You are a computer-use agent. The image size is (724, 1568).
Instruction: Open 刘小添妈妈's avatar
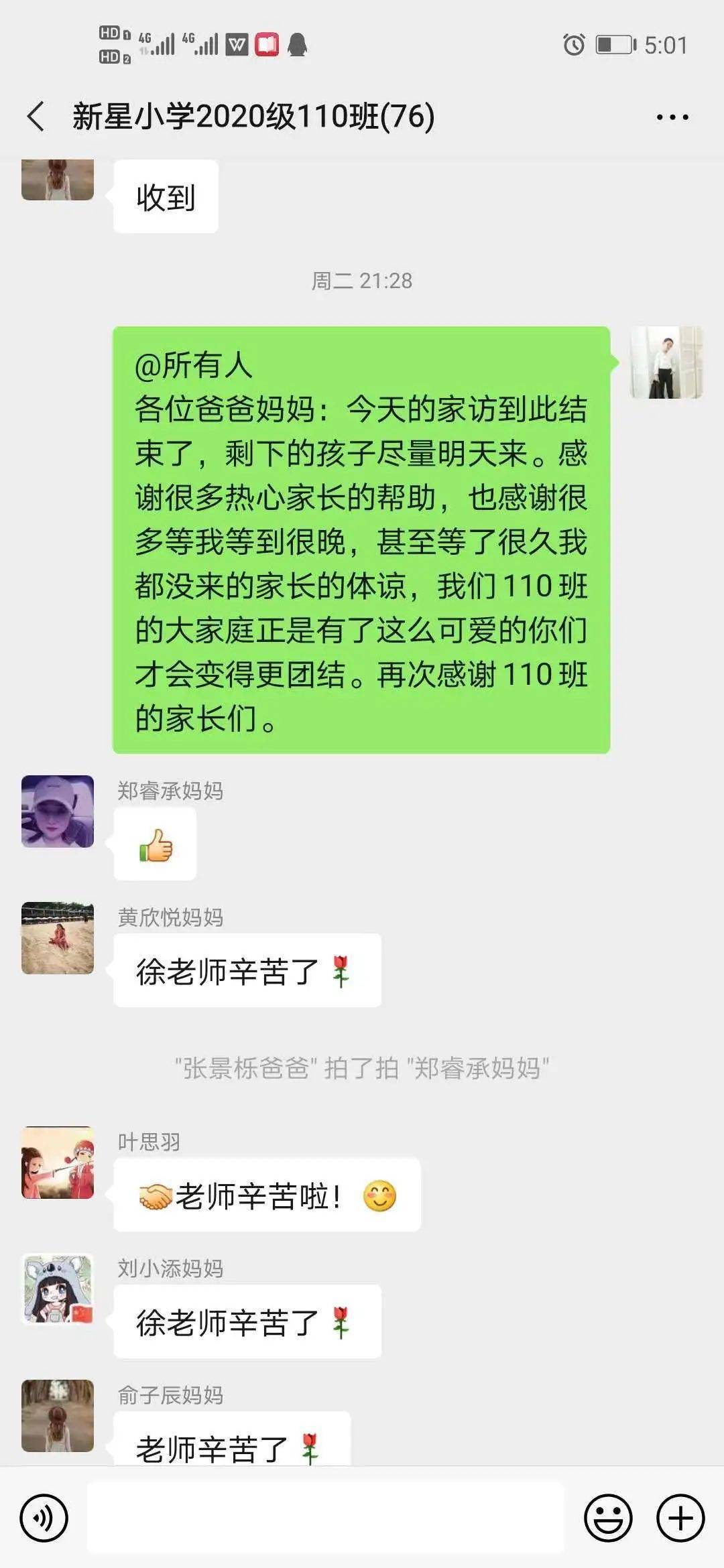tap(58, 1289)
